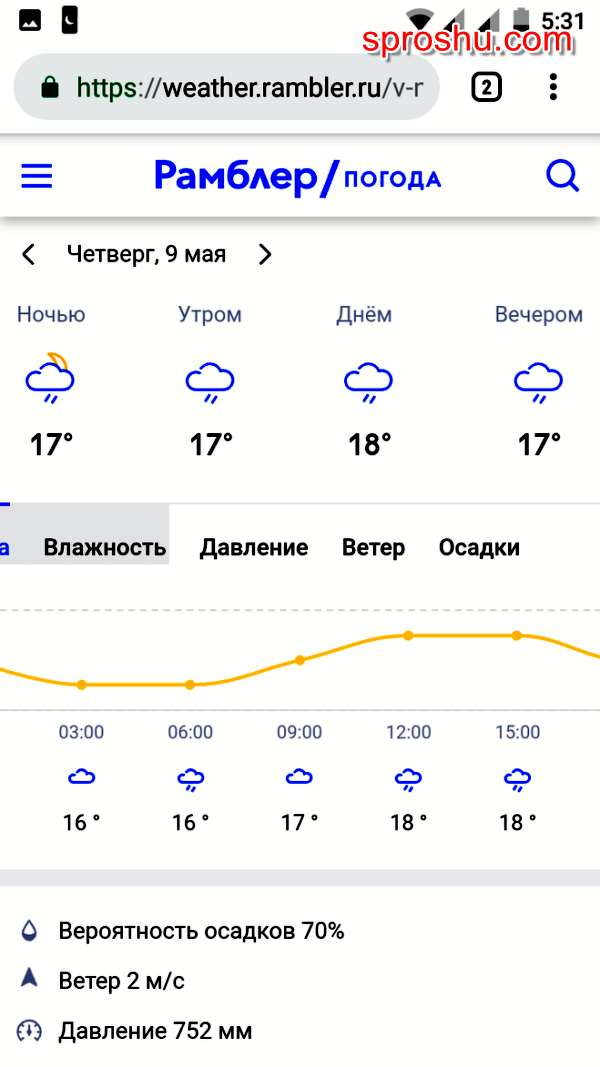
Task: Go to the next day
Action: pyautogui.click(x=265, y=254)
